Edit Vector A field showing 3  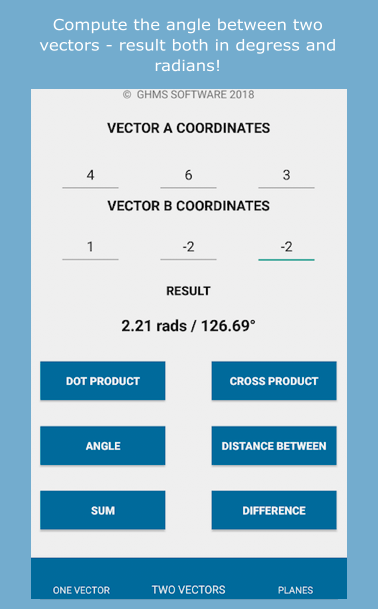click(x=286, y=176)
